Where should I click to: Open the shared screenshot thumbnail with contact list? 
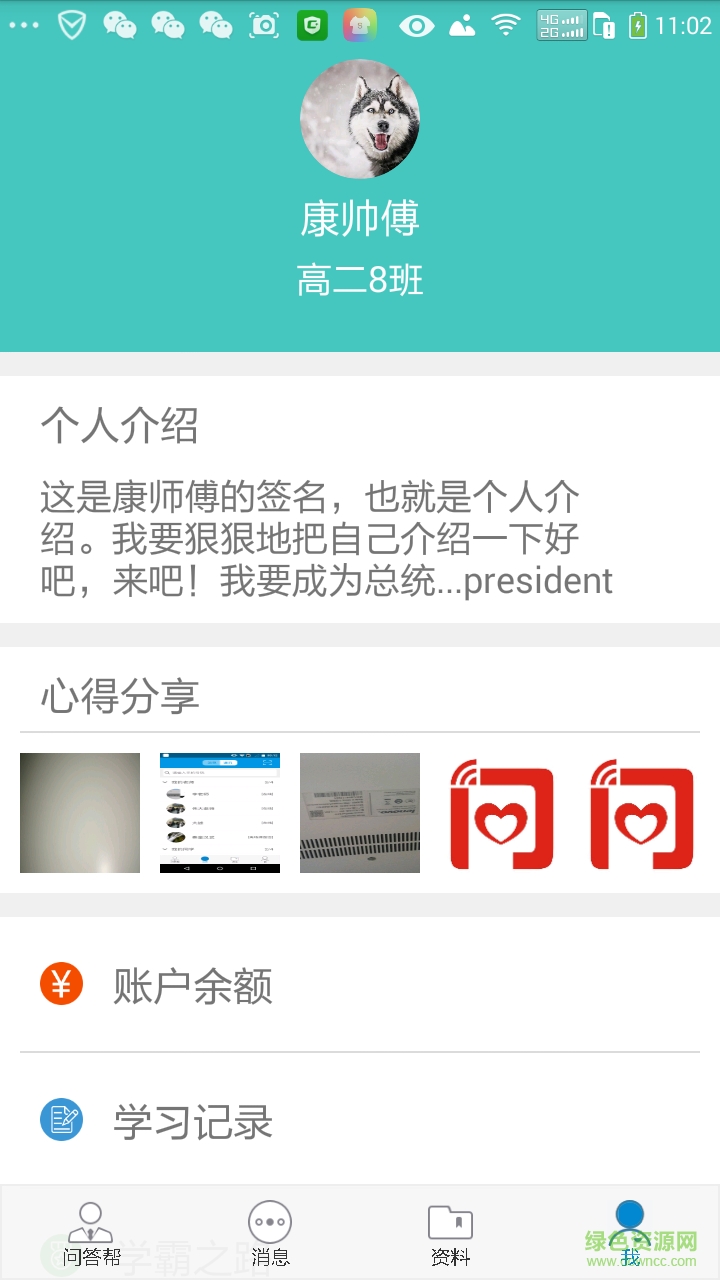(x=220, y=812)
